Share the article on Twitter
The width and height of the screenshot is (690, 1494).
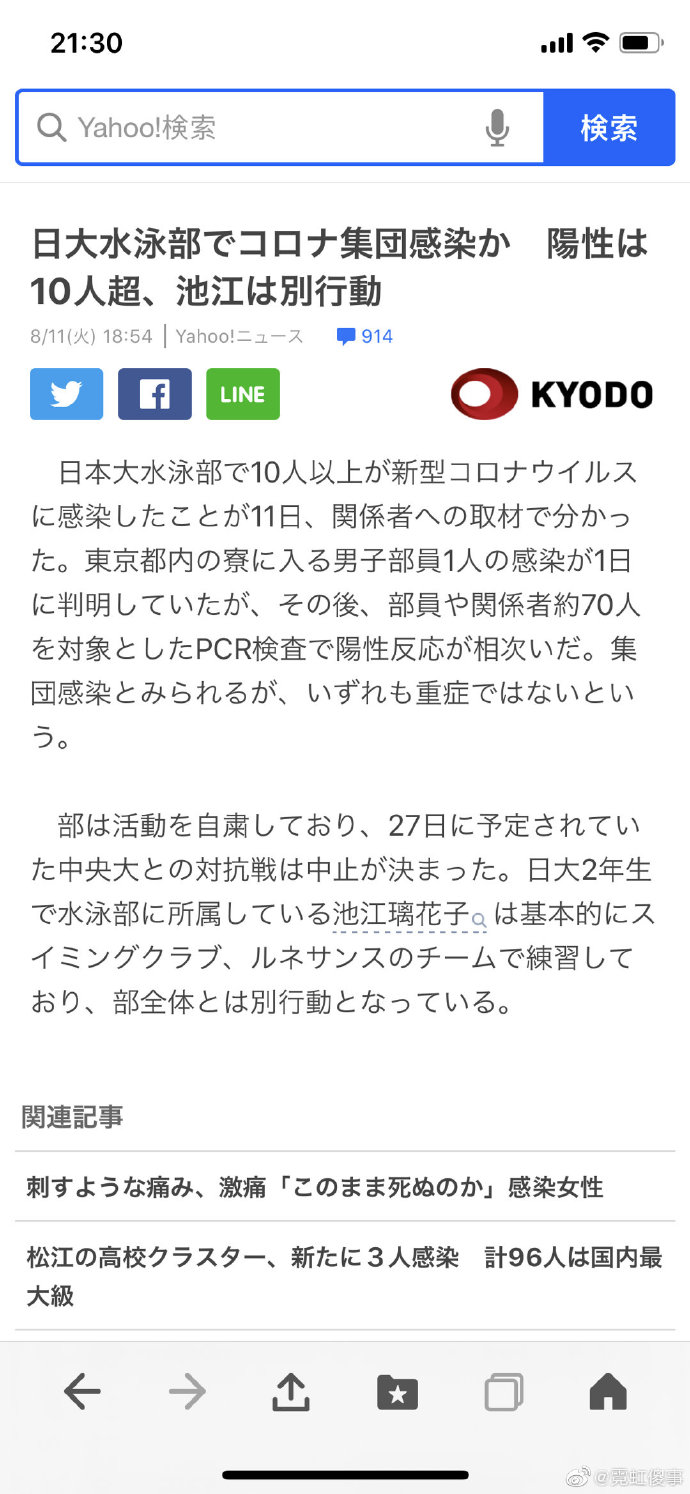(x=67, y=394)
